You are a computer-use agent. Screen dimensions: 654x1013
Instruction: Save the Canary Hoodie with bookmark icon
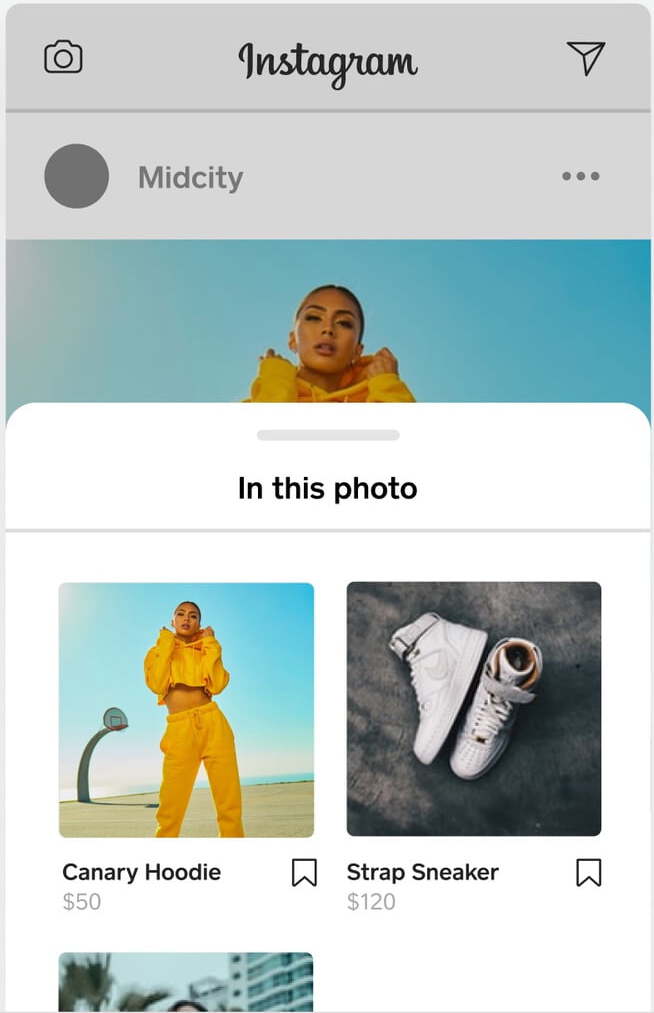coord(304,873)
